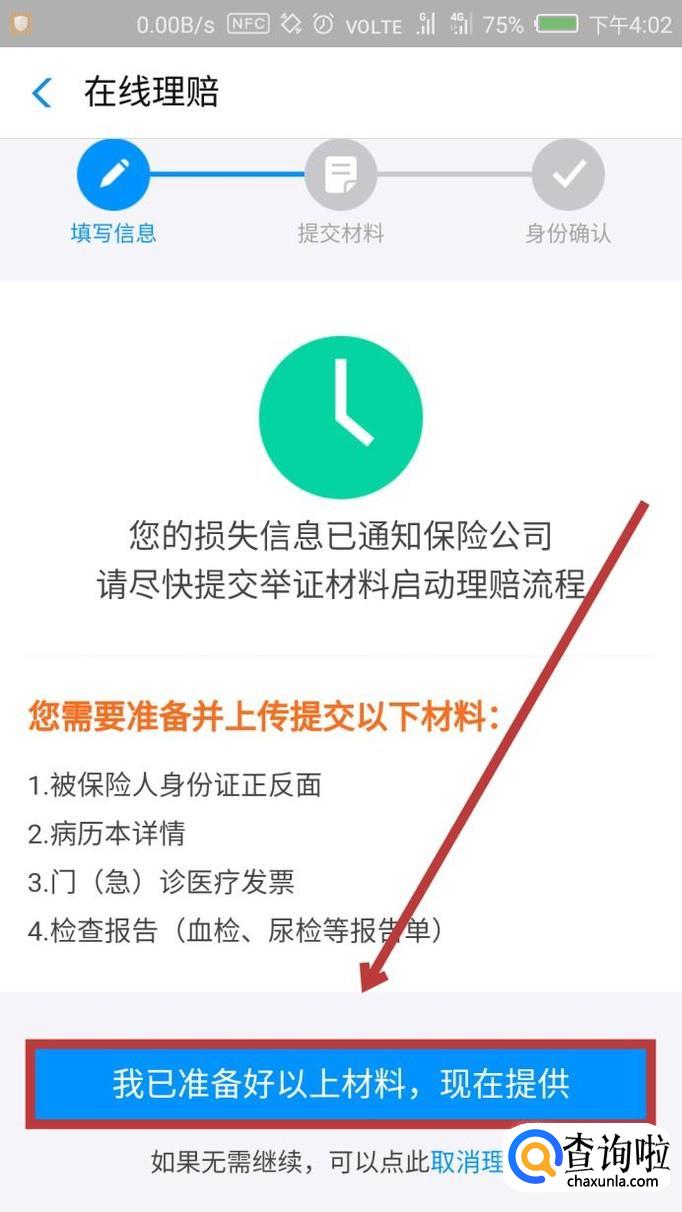The width and height of the screenshot is (682, 1212).
Task: Go back from 在线理赔 page
Action: (x=42, y=93)
